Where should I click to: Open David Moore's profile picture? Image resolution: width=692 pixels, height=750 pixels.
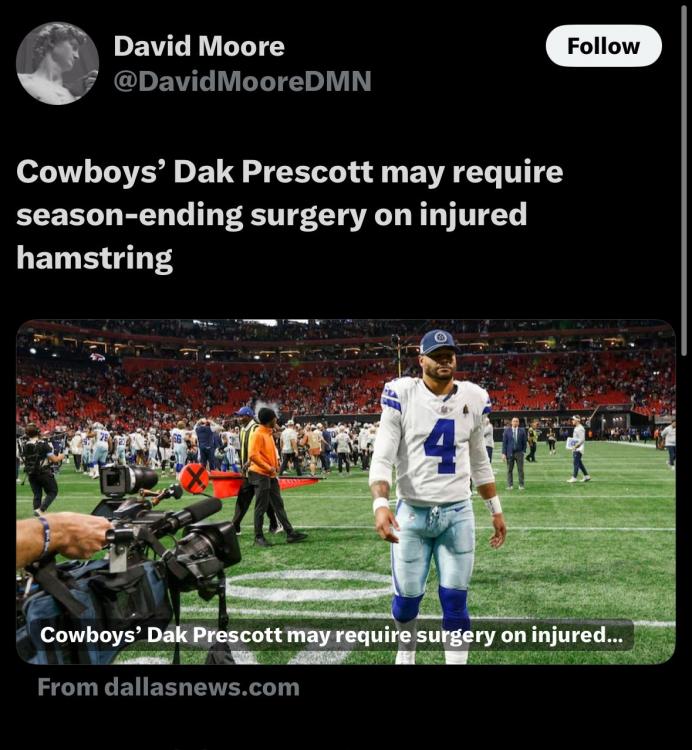(57, 63)
